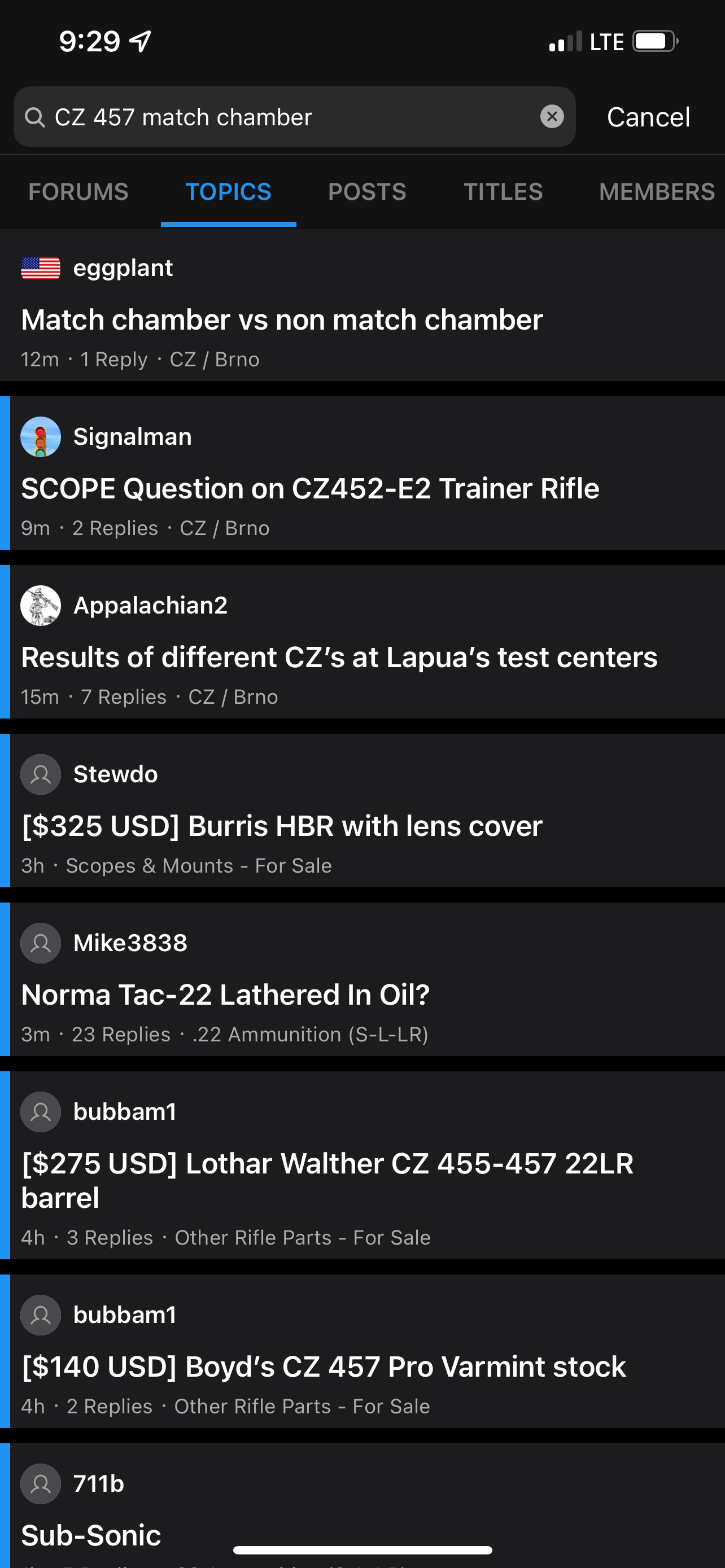Go to the Members tab

pyautogui.click(x=656, y=192)
